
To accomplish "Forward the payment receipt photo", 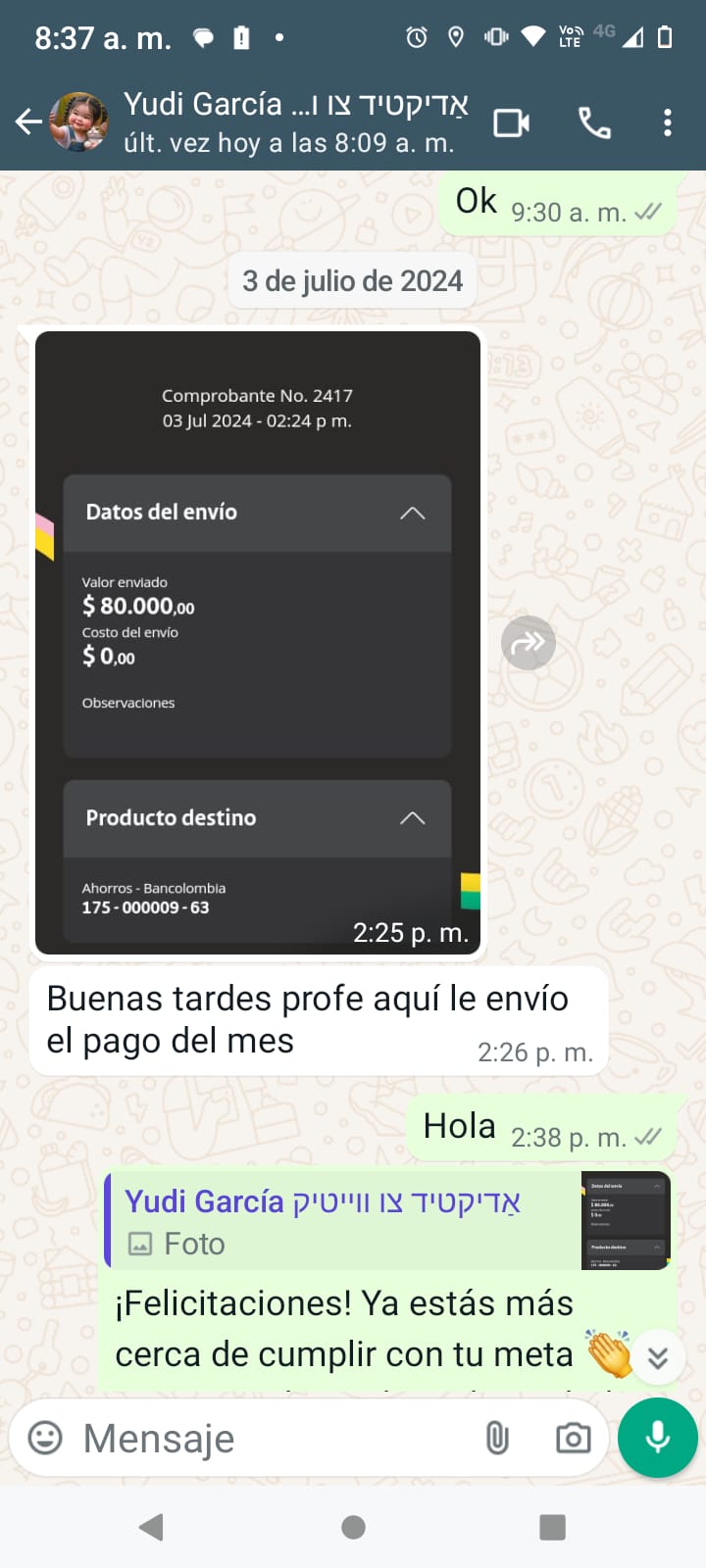I will 529,643.
